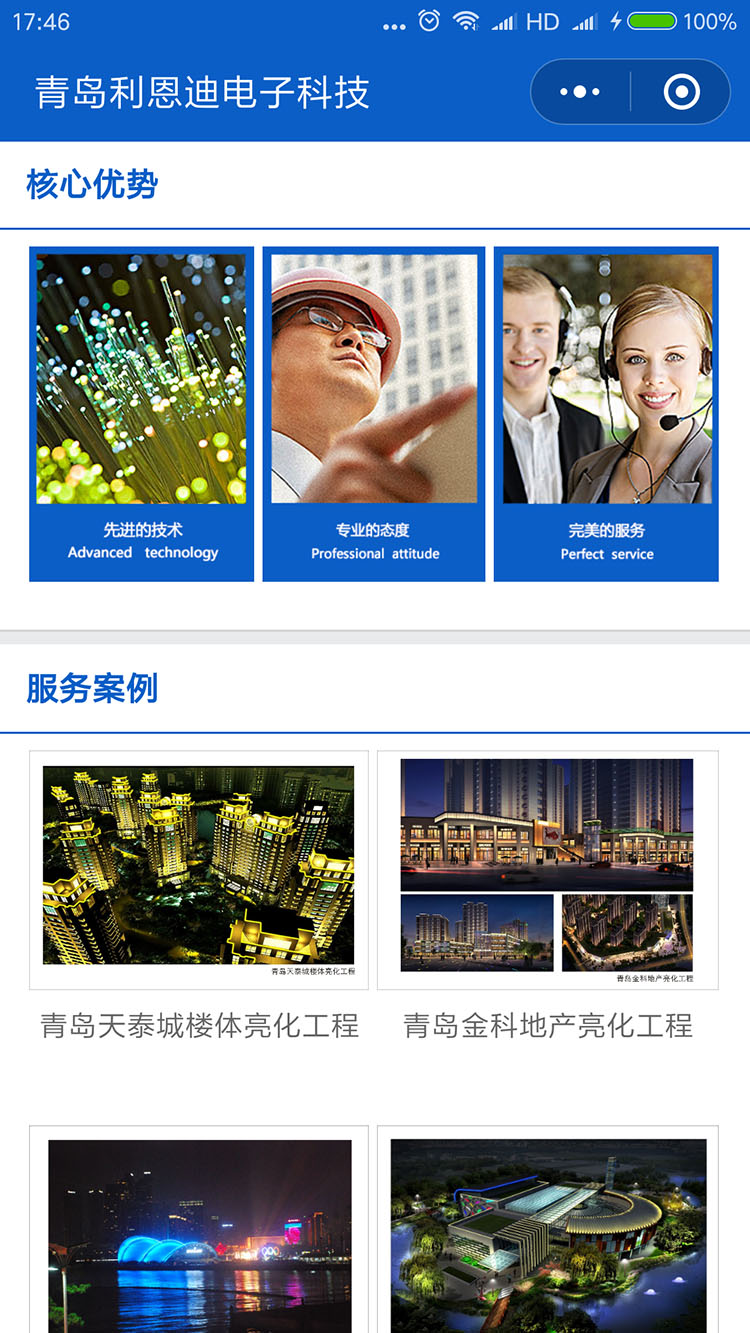Image resolution: width=750 pixels, height=1333 pixels.
Task: Tap the 青岛天泰城楼体亮化工程 title link
Action: tap(199, 1026)
